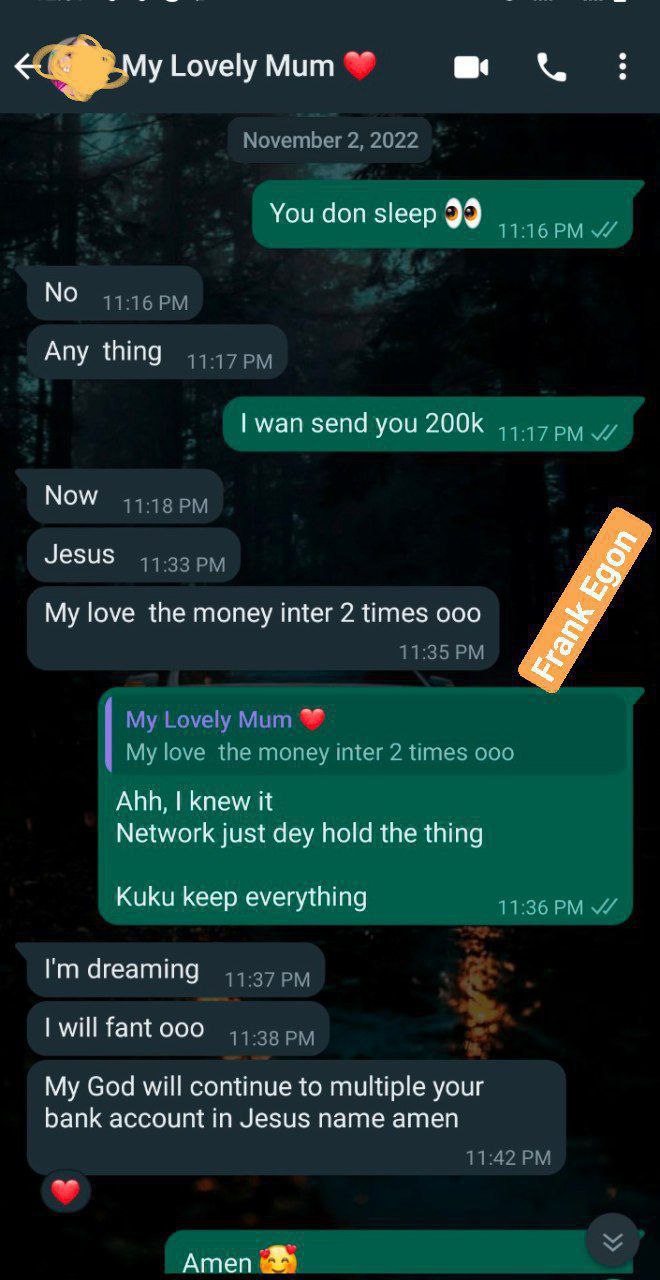The height and width of the screenshot is (1280, 660).
Task: Go back to the chats list
Action: pyautogui.click(x=27, y=67)
